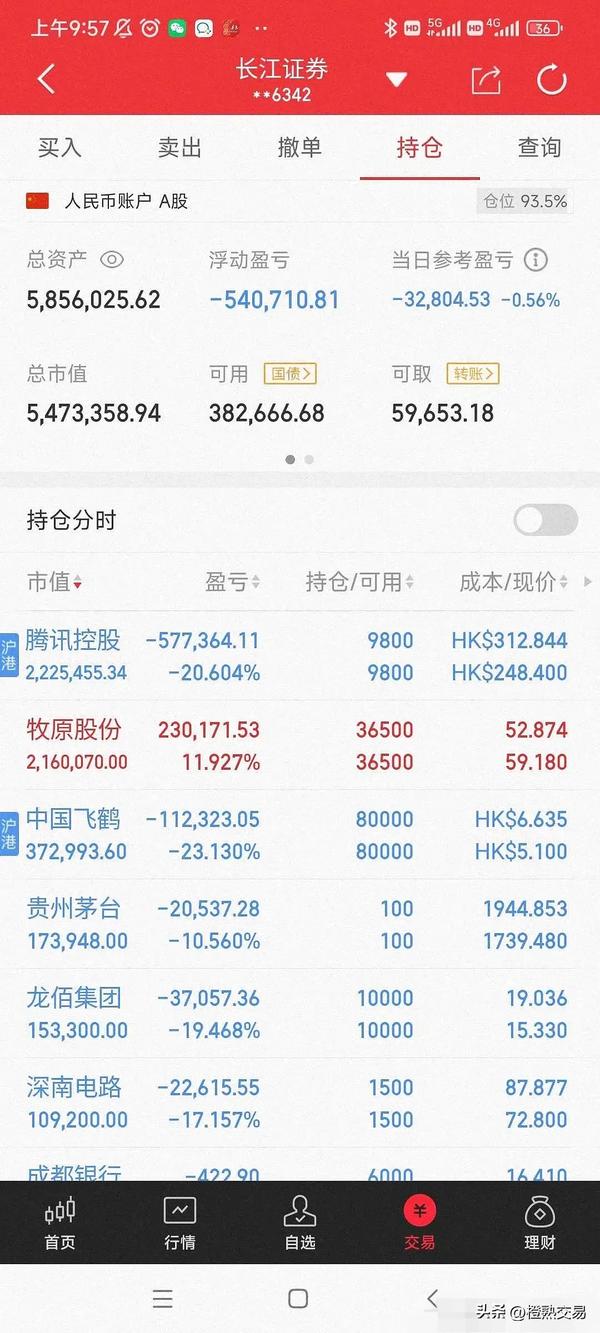This screenshot has width=600, height=1333.
Task: Switch to the 撤单 tab
Action: pyautogui.click(x=299, y=148)
